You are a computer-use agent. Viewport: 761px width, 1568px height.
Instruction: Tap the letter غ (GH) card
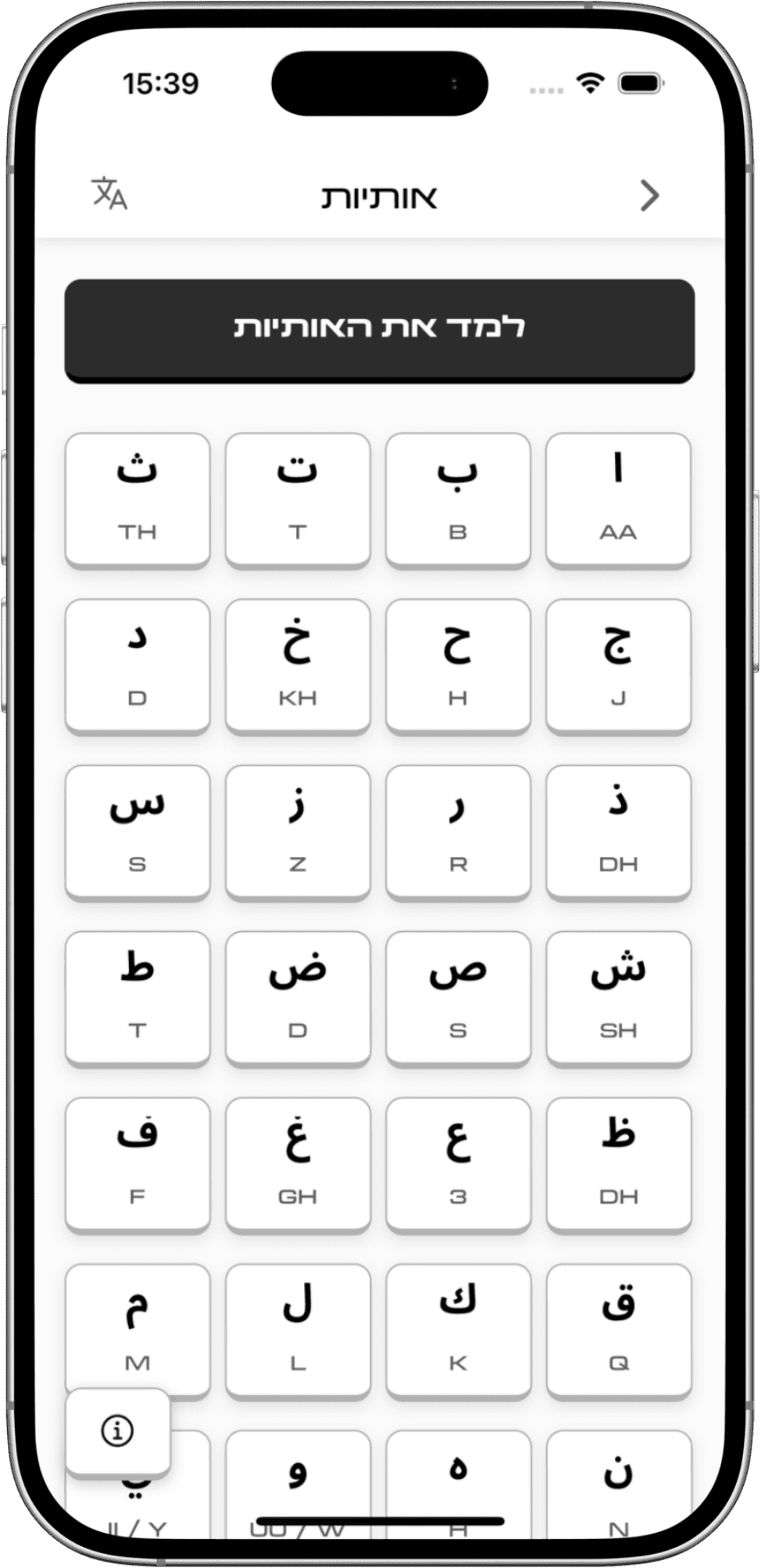(298, 1163)
